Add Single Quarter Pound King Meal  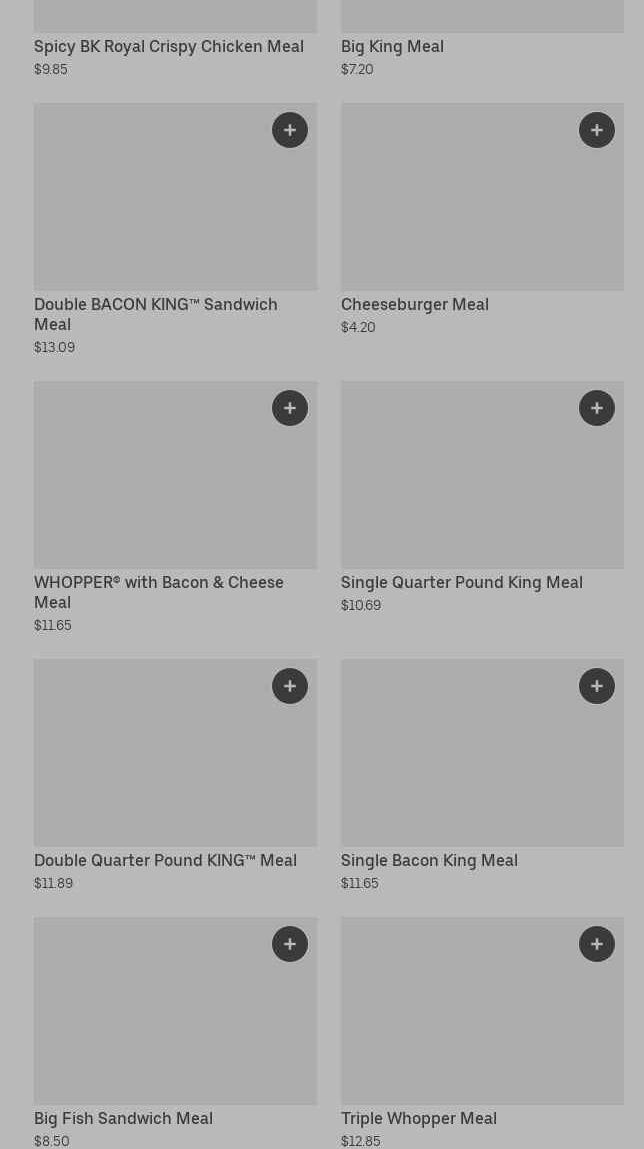597,408
